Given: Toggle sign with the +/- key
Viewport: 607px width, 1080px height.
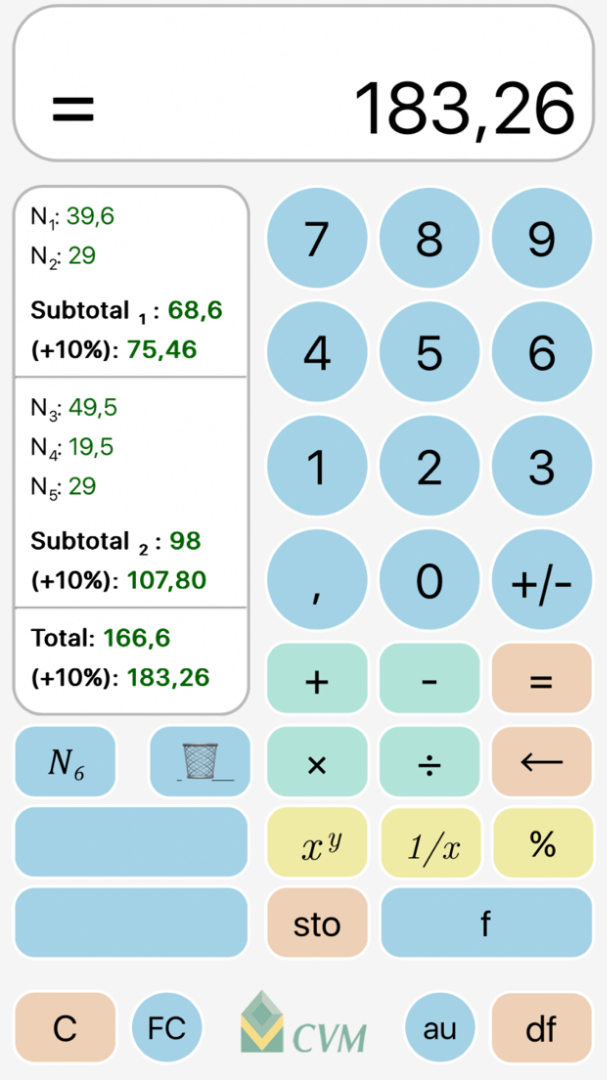Looking at the screenshot, I should click(x=541, y=581).
